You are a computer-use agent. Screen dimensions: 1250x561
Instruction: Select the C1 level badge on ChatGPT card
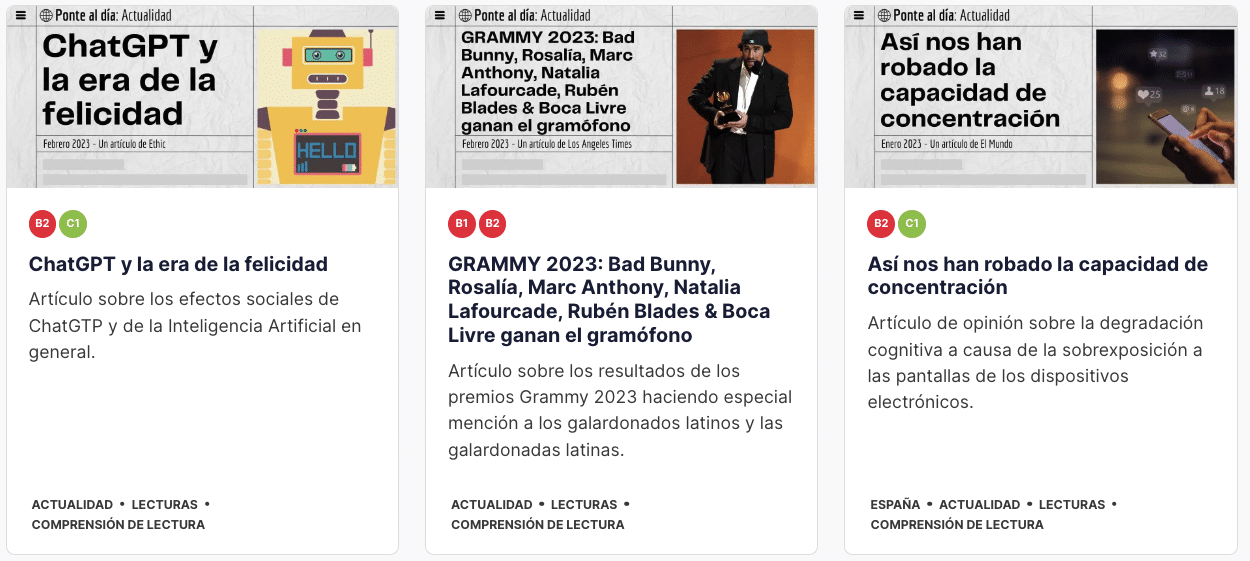[73, 224]
